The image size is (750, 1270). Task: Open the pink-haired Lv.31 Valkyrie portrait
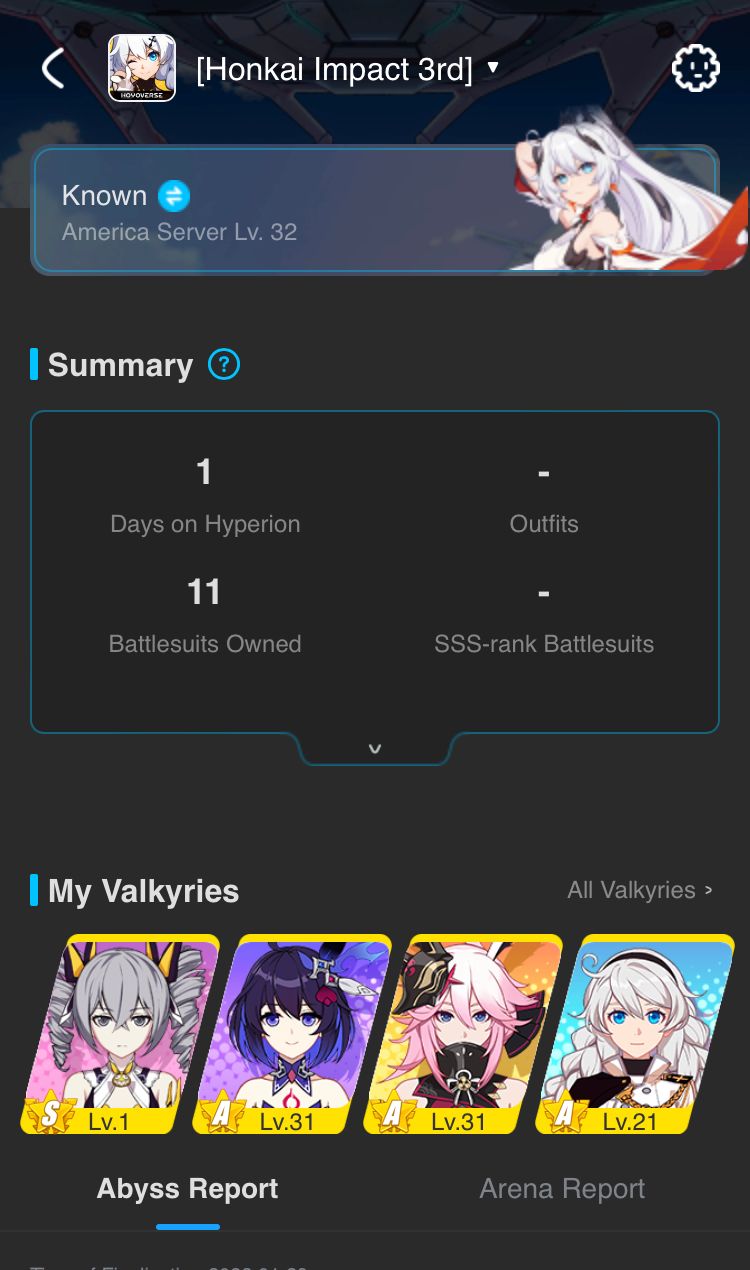click(484, 1030)
